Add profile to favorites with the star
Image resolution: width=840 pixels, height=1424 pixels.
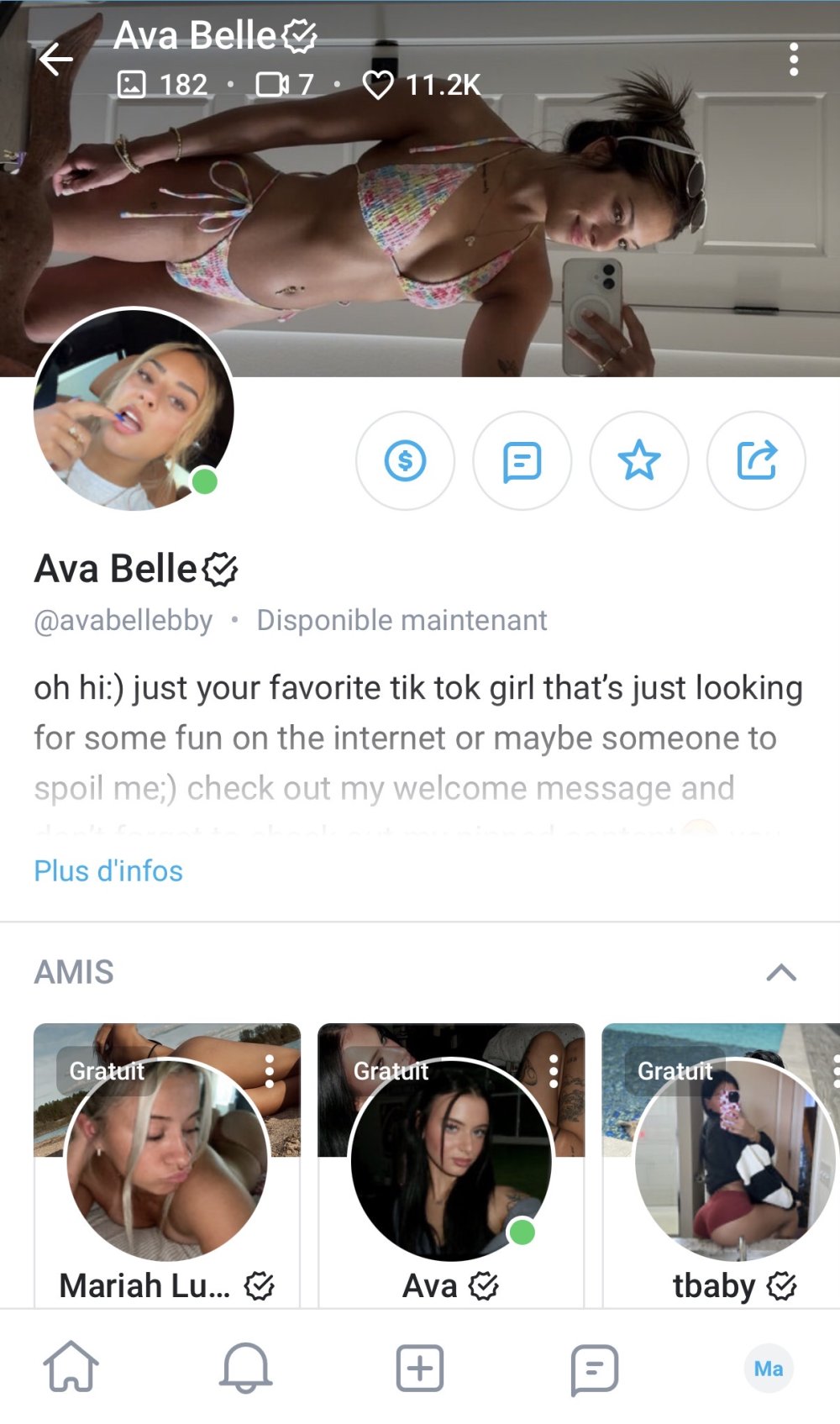pos(639,460)
